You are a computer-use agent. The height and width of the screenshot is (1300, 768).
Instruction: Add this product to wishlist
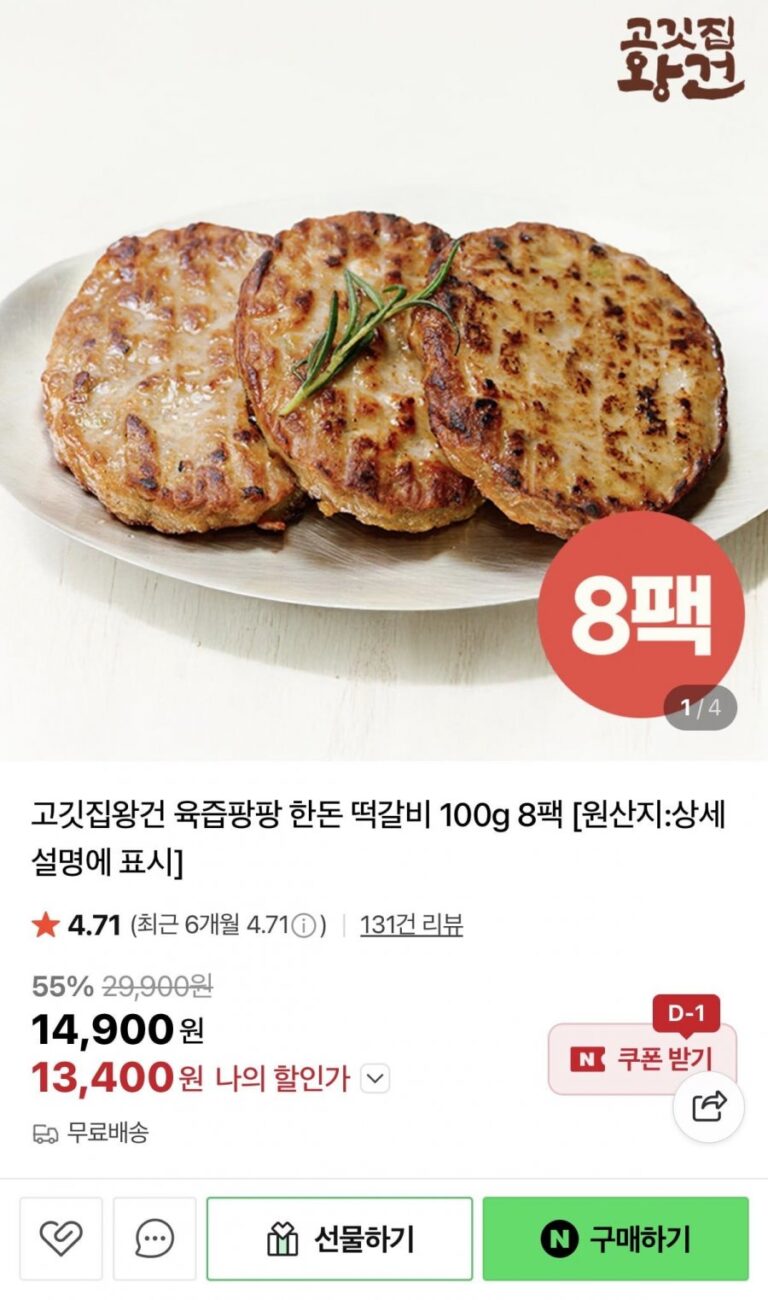pos(61,1239)
